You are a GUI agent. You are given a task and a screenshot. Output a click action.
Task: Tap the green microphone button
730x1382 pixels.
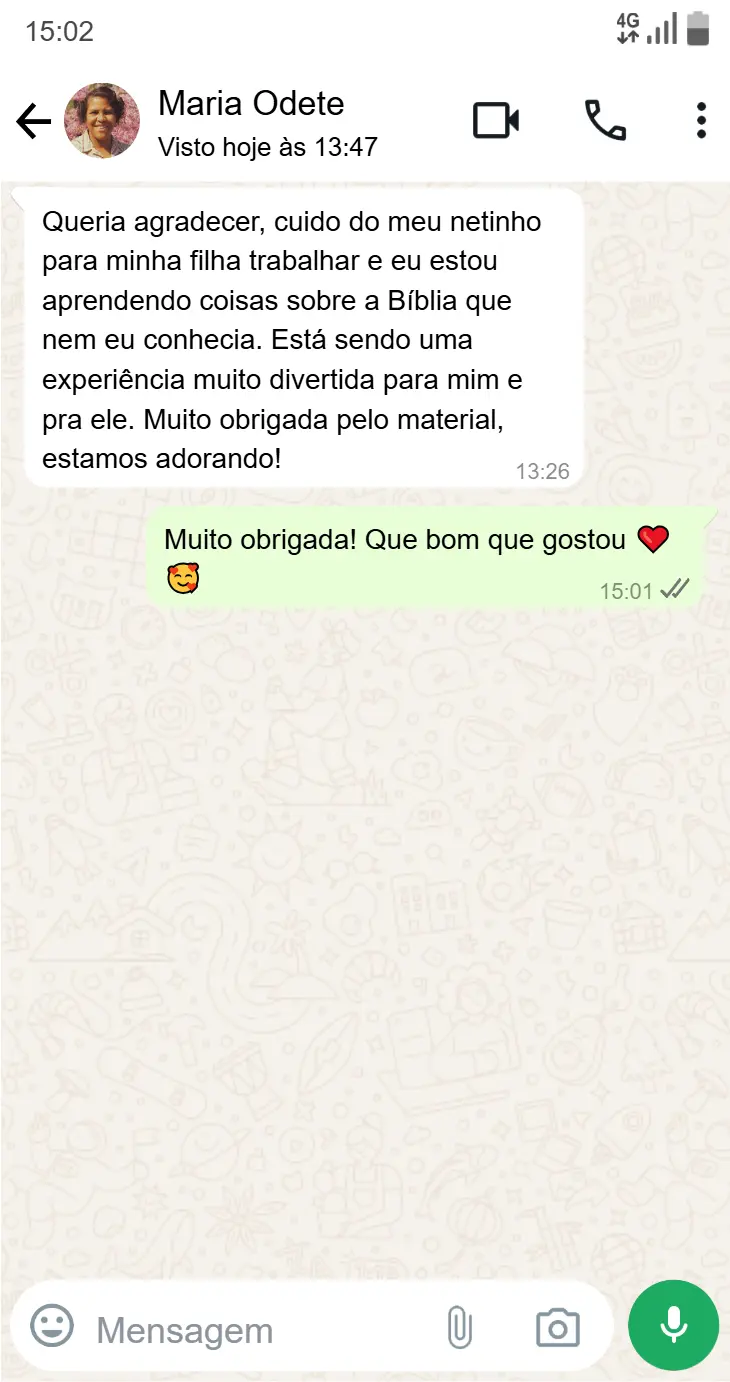pos(673,1326)
